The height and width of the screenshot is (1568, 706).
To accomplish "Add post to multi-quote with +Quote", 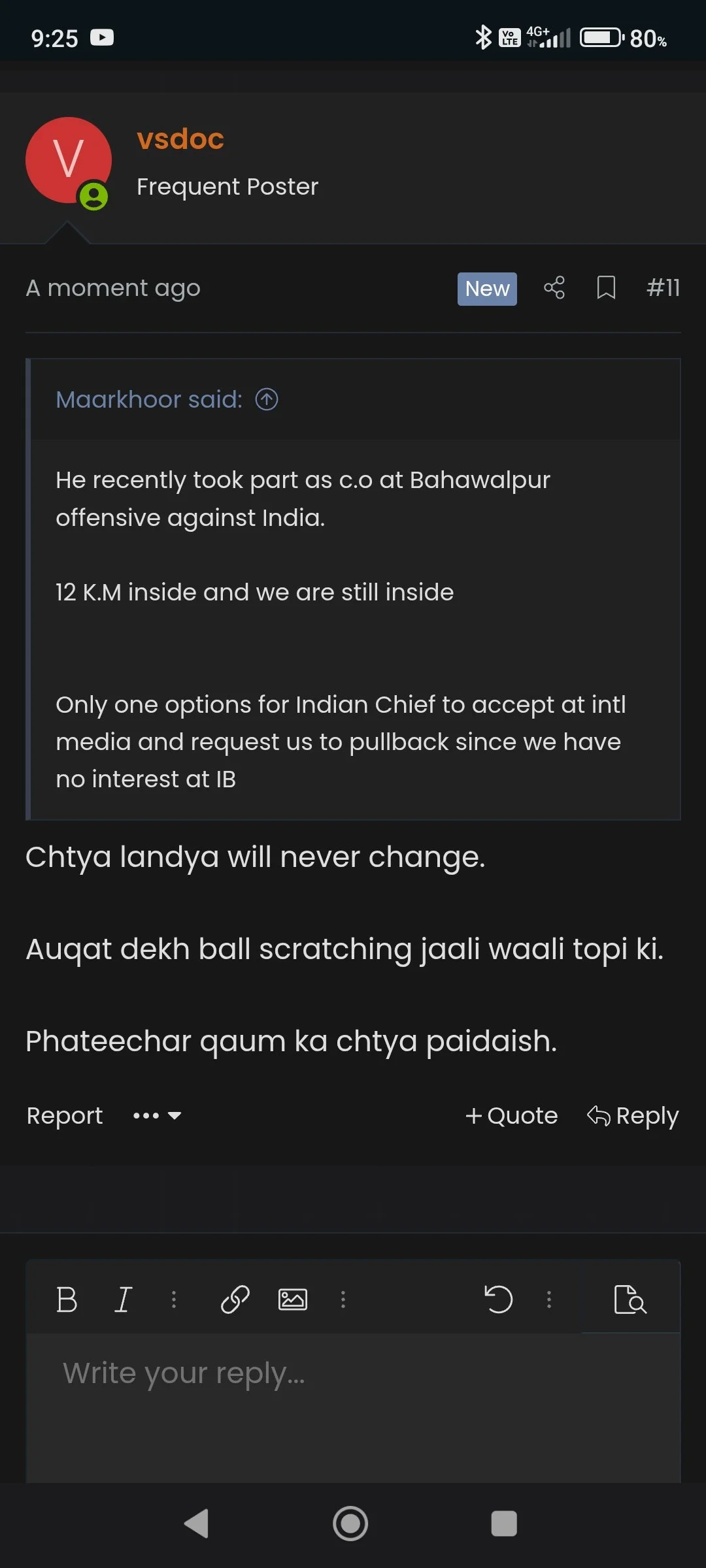I will (x=511, y=1115).
